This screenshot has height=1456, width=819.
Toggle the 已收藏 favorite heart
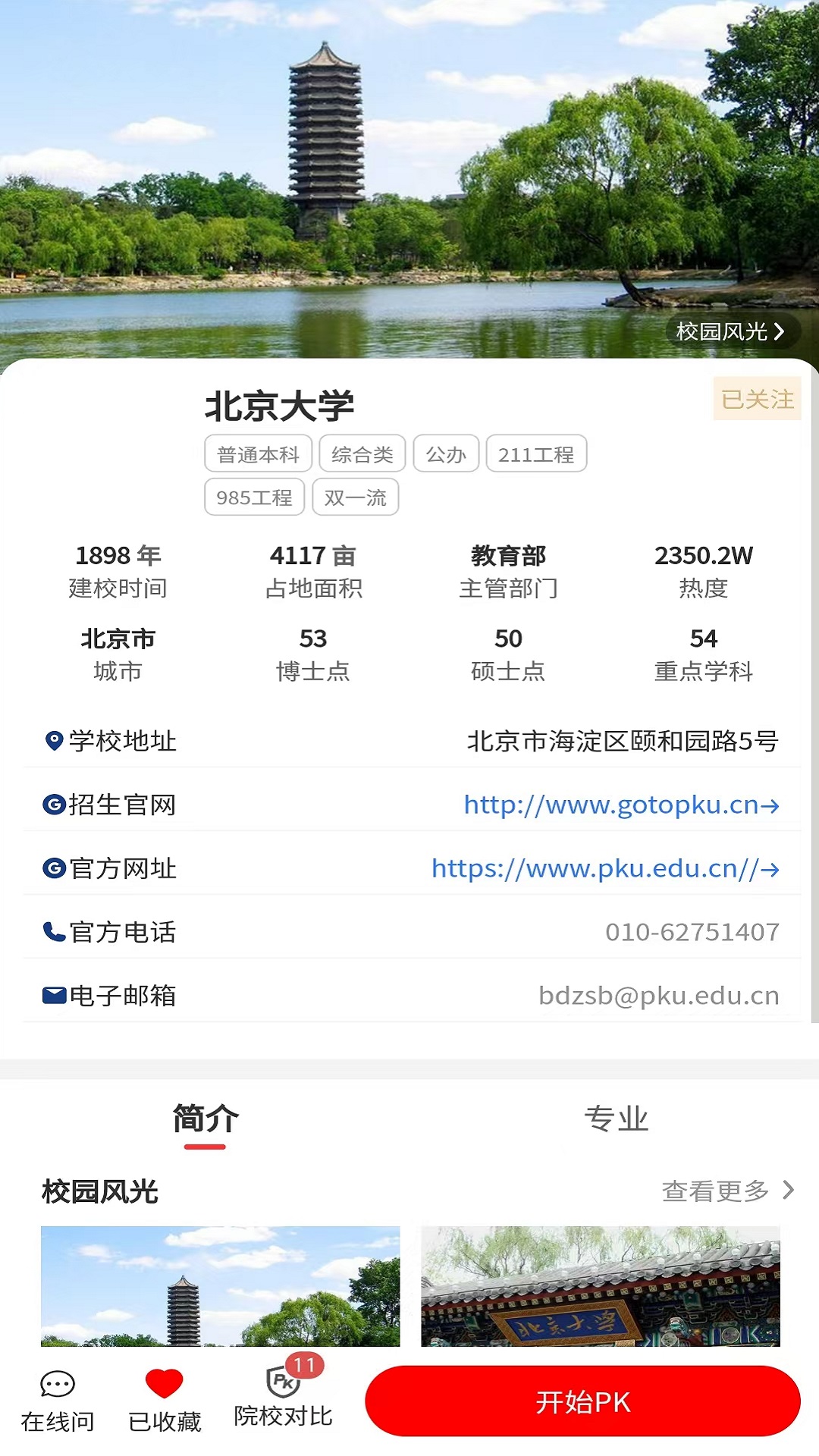pos(165,1401)
